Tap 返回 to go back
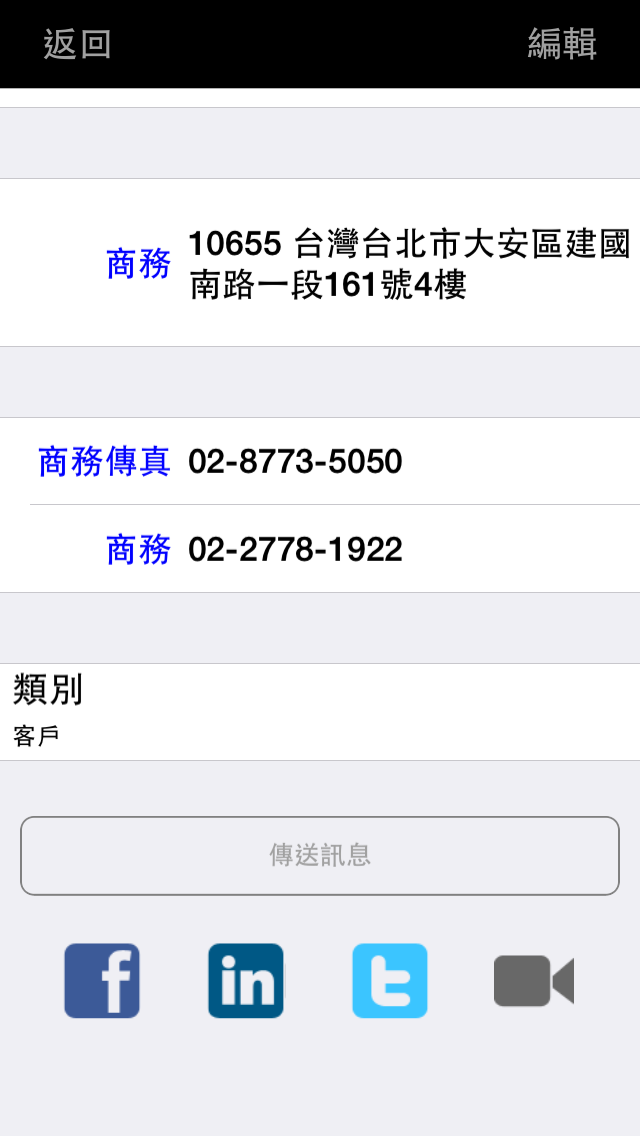 (77, 45)
